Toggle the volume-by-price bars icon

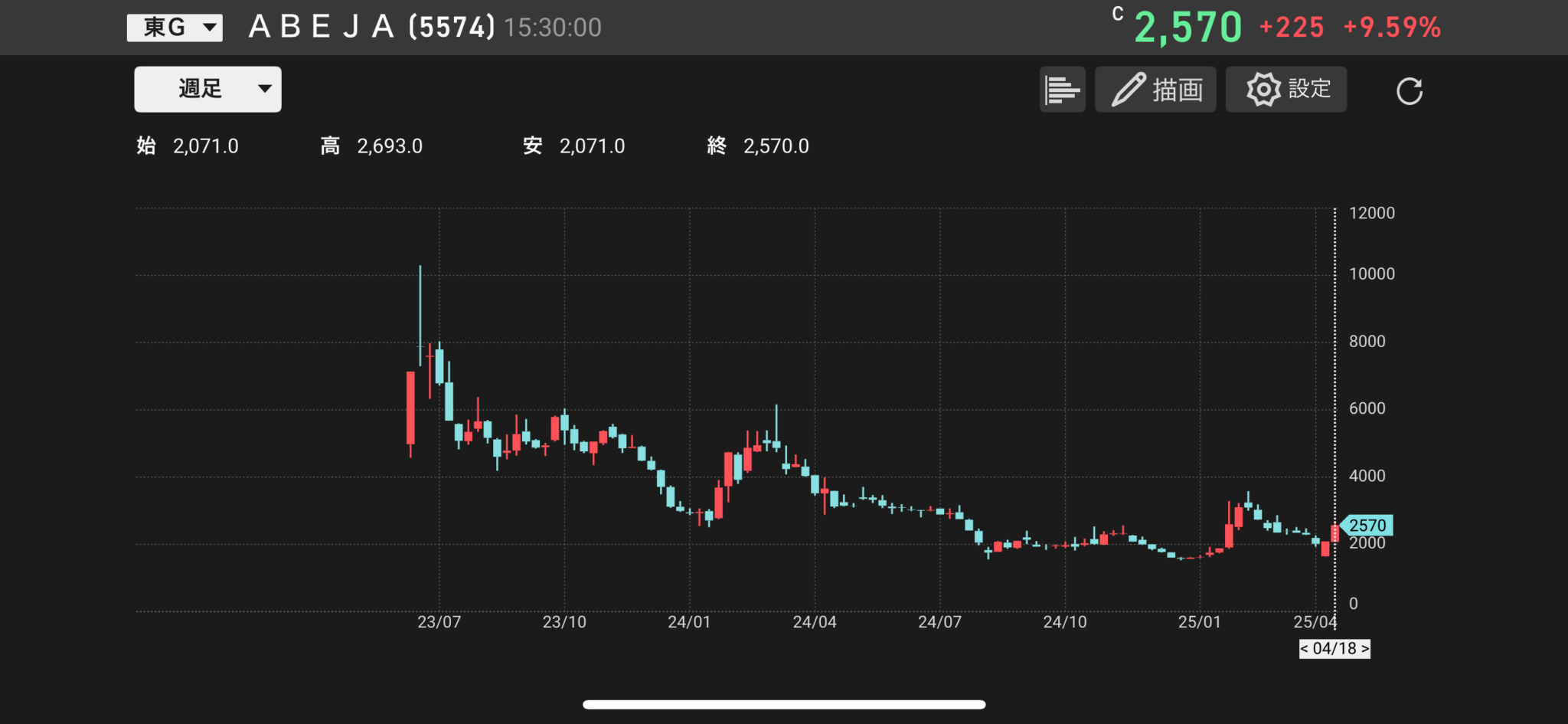pos(1062,90)
